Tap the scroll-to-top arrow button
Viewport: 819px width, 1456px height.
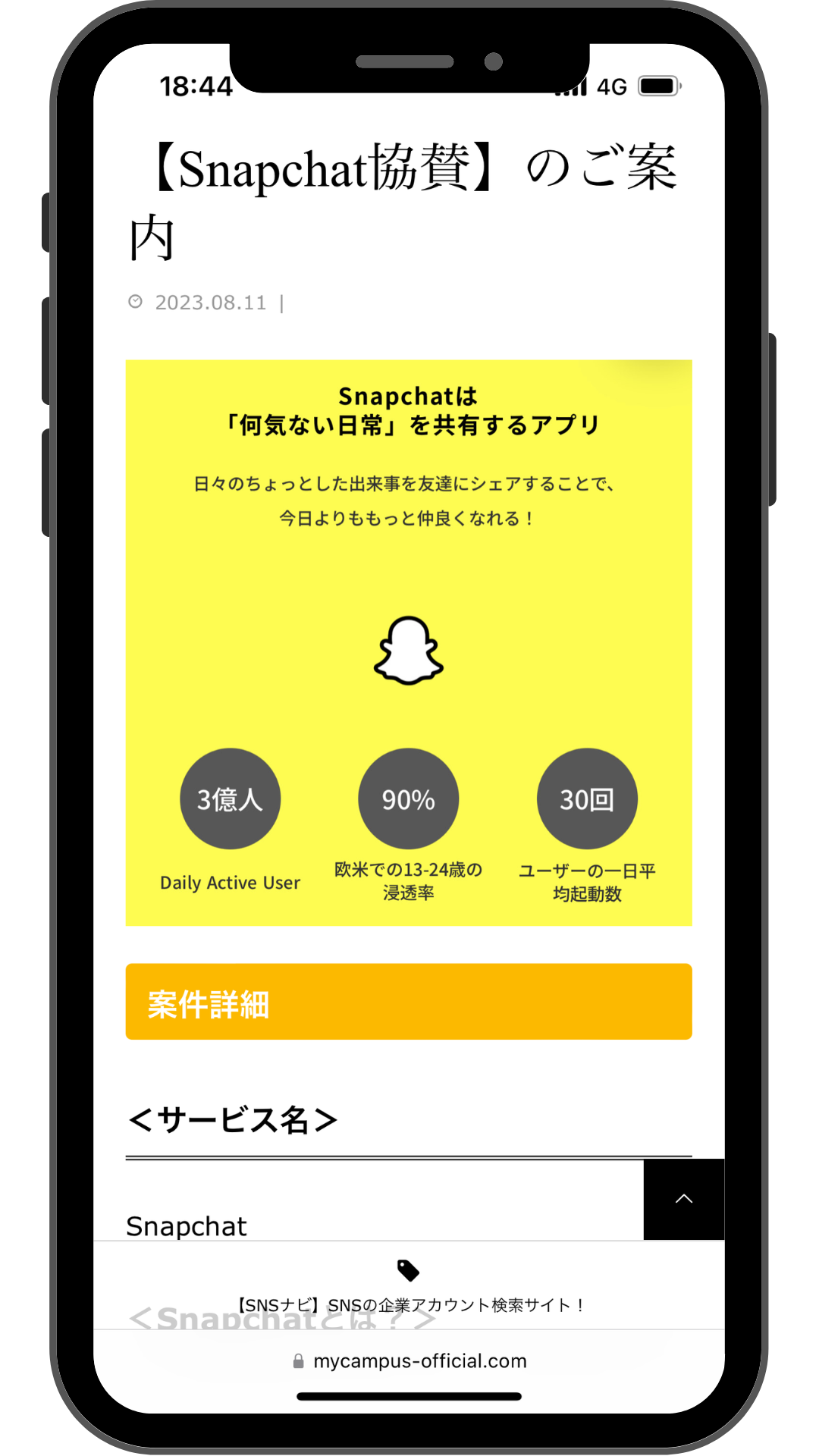tap(683, 1199)
